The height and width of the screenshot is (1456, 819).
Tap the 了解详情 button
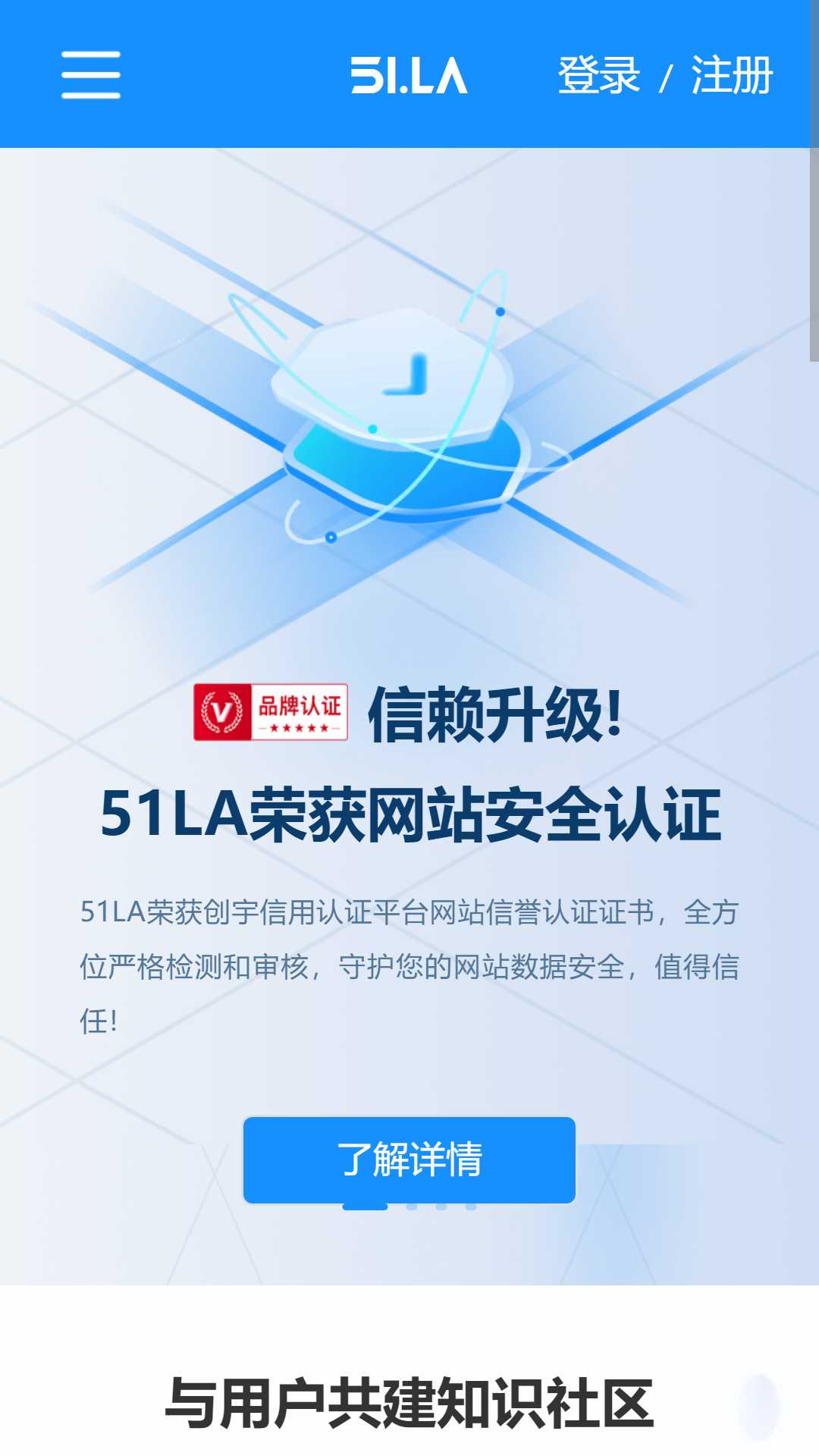[x=409, y=1159]
